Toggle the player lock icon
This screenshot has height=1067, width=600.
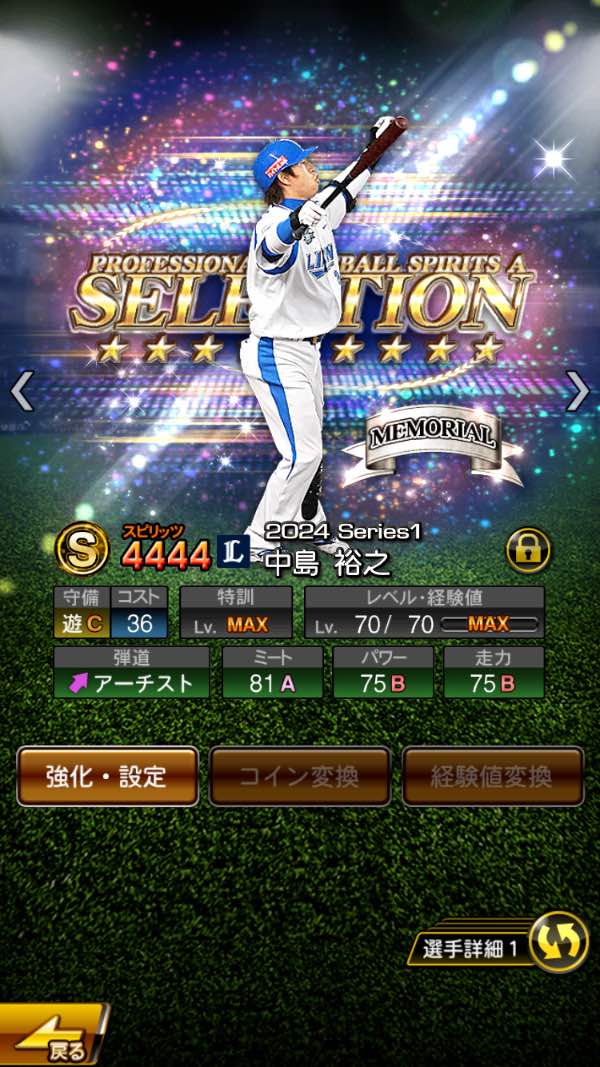tap(527, 549)
